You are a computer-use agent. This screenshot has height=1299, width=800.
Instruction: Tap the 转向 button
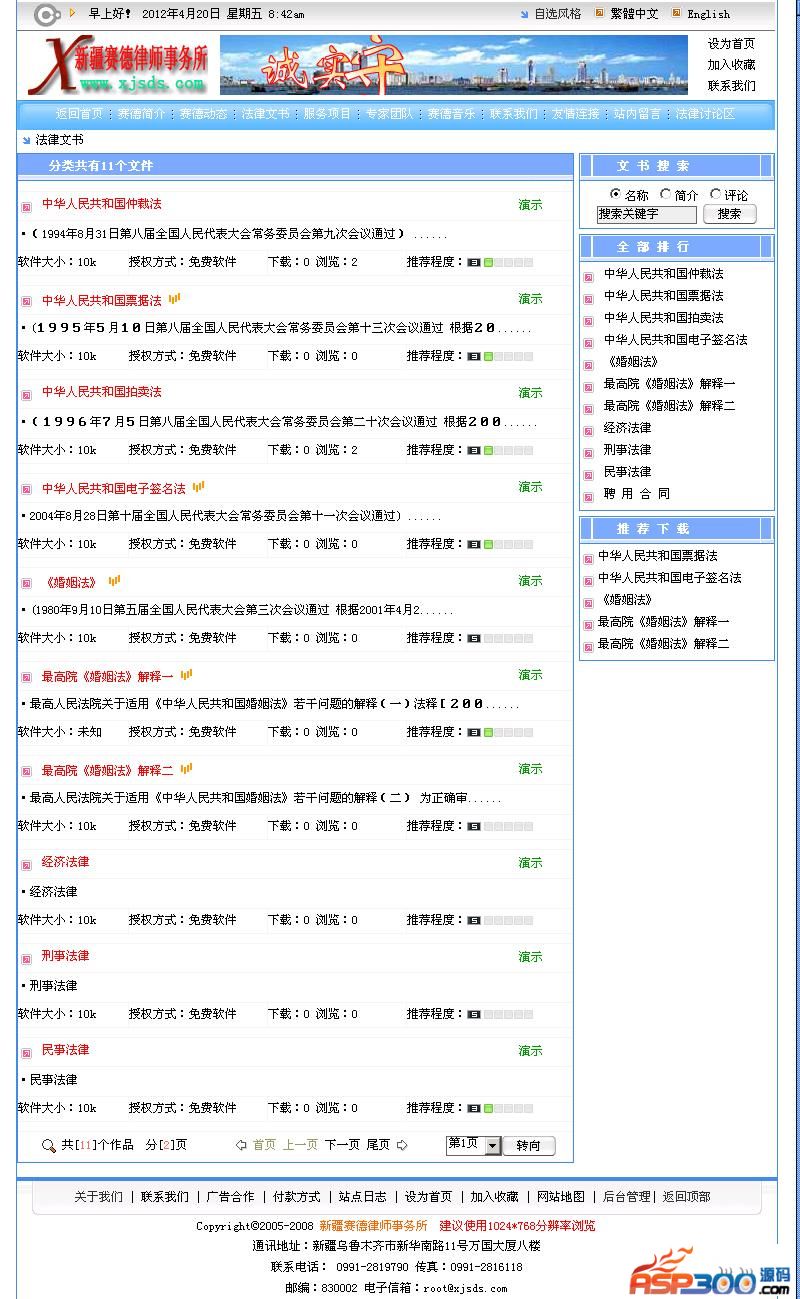[528, 1146]
